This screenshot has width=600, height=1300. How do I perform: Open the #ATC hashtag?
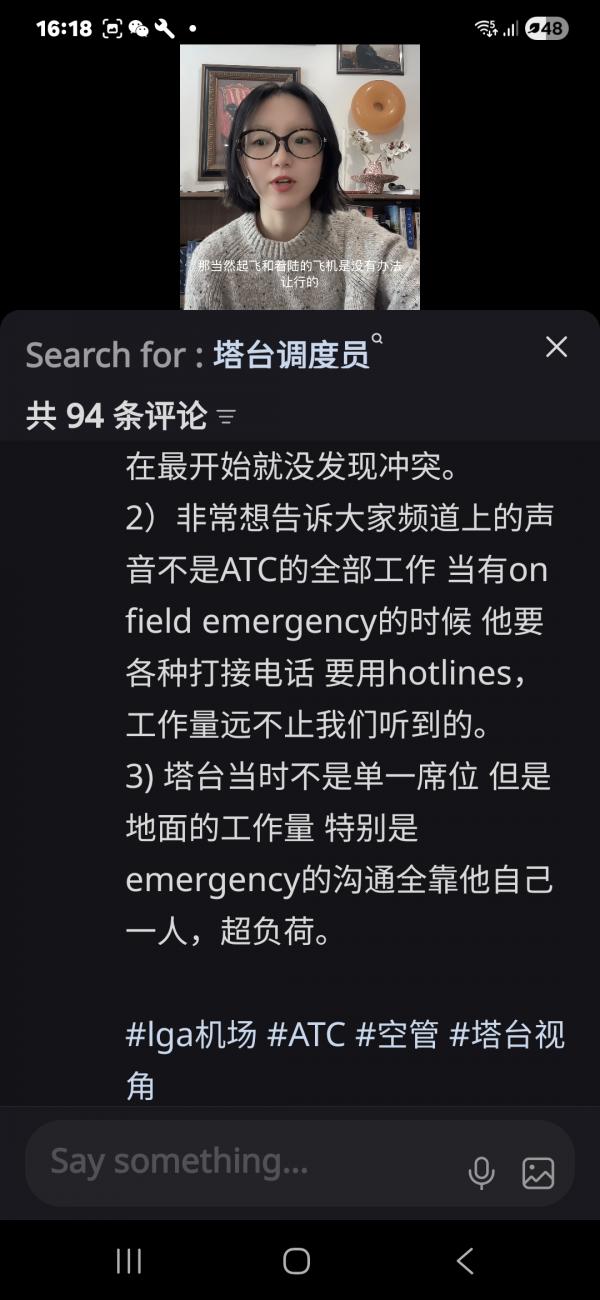(x=305, y=1034)
